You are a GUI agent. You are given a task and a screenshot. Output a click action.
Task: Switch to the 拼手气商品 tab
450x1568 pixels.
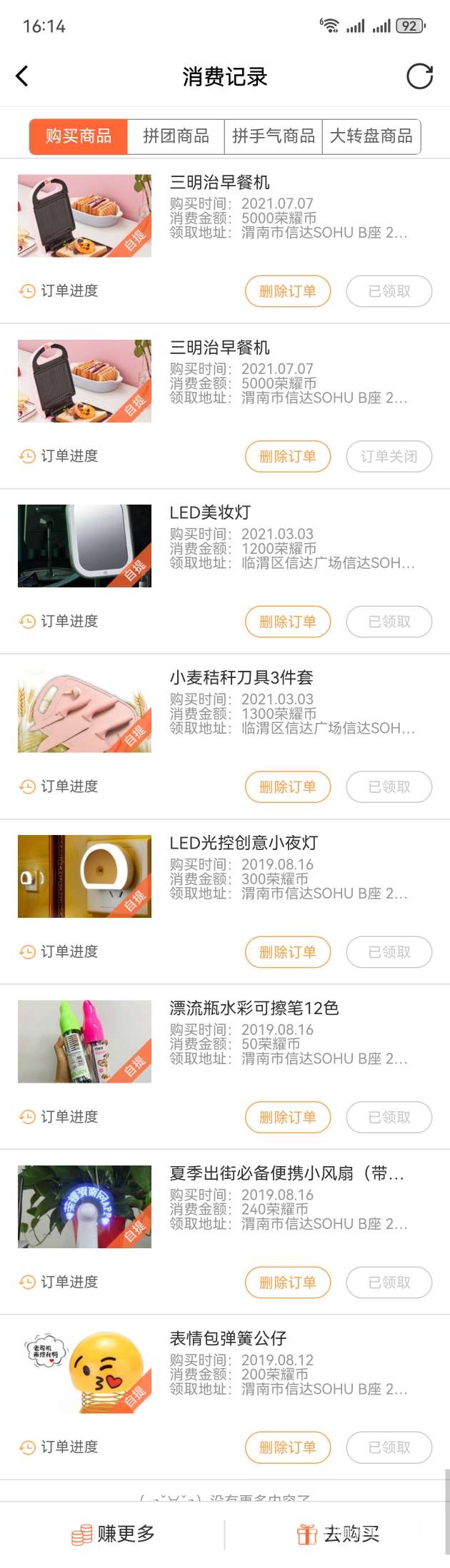[274, 136]
